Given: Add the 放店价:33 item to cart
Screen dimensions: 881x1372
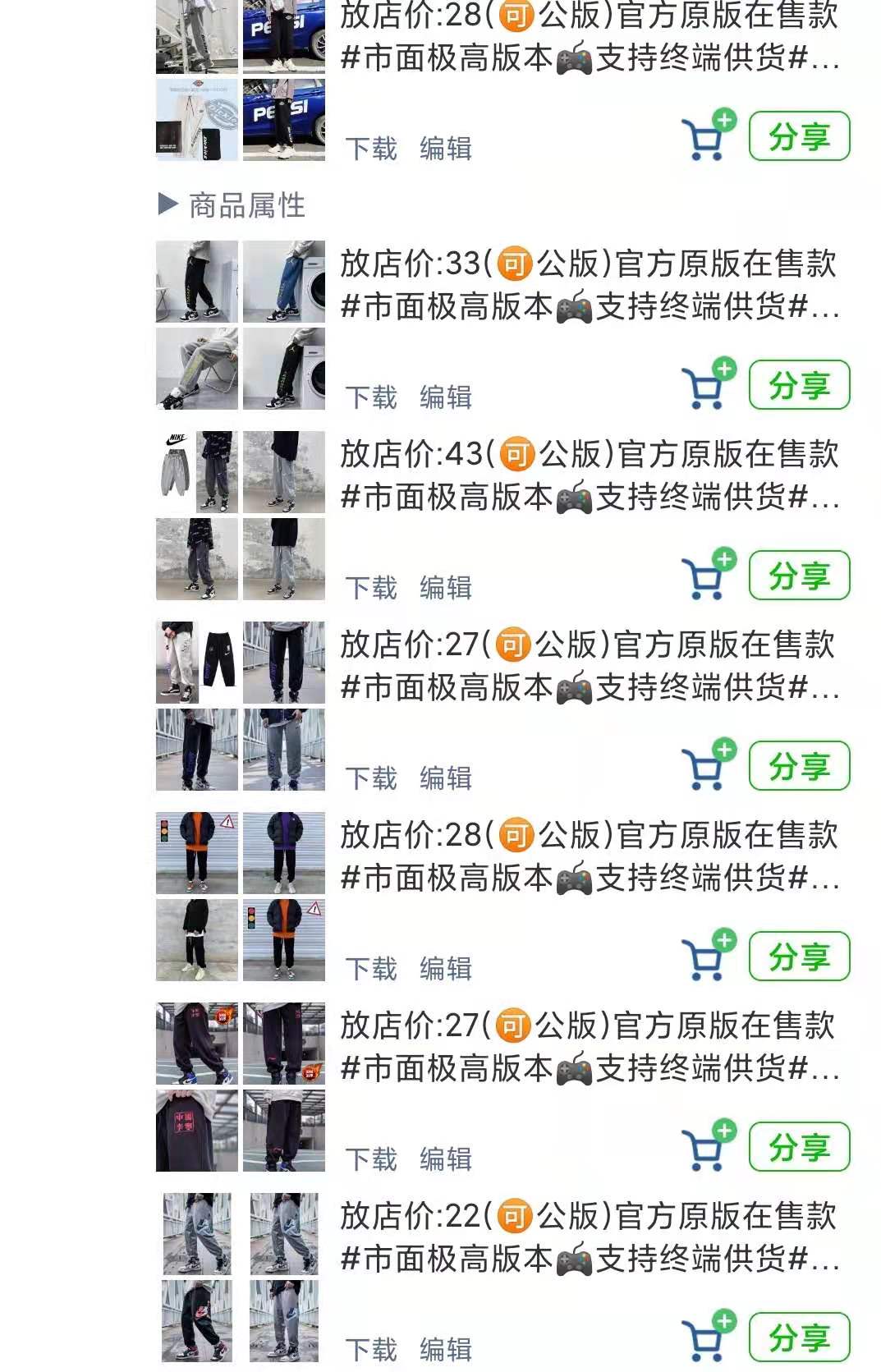Looking at the screenshot, I should pyautogui.click(x=707, y=385).
